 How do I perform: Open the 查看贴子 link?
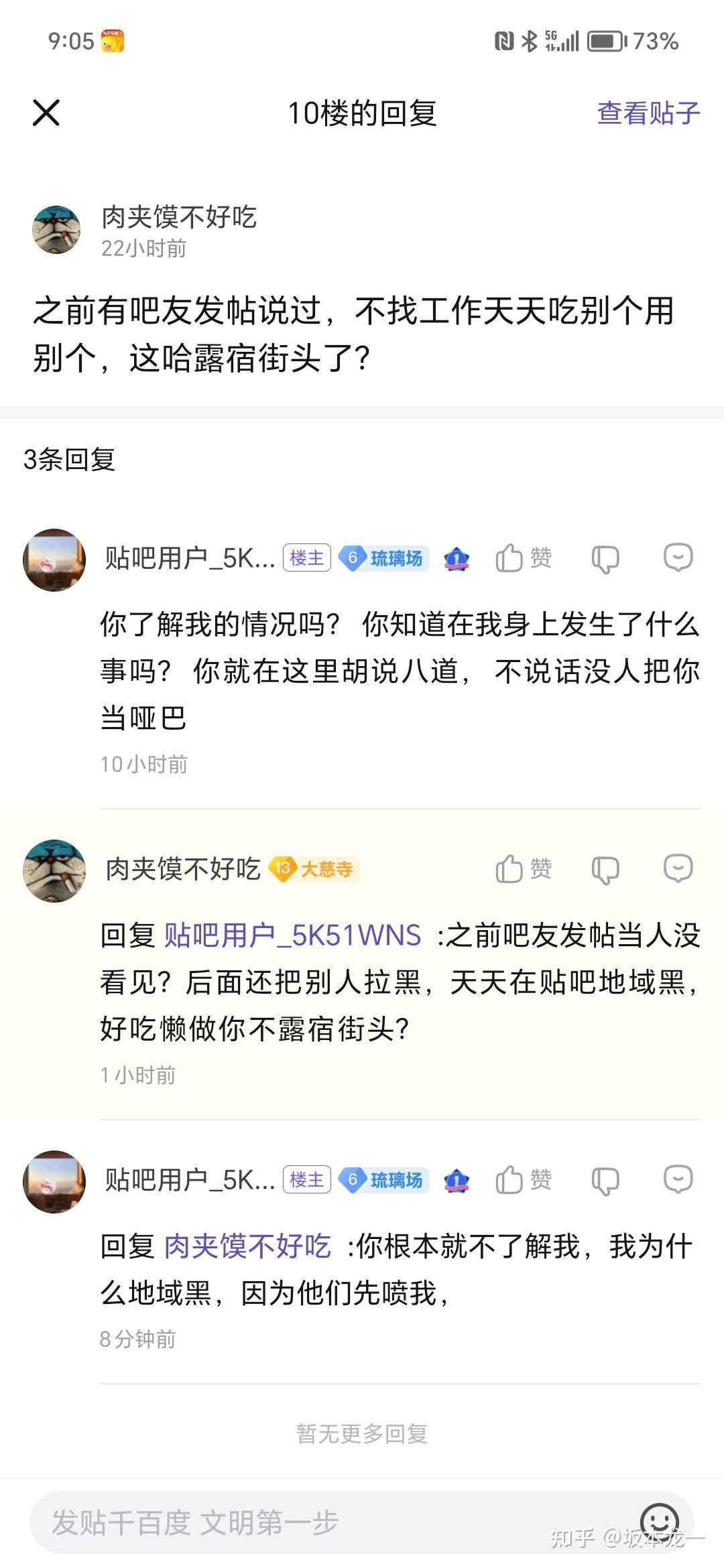[648, 113]
